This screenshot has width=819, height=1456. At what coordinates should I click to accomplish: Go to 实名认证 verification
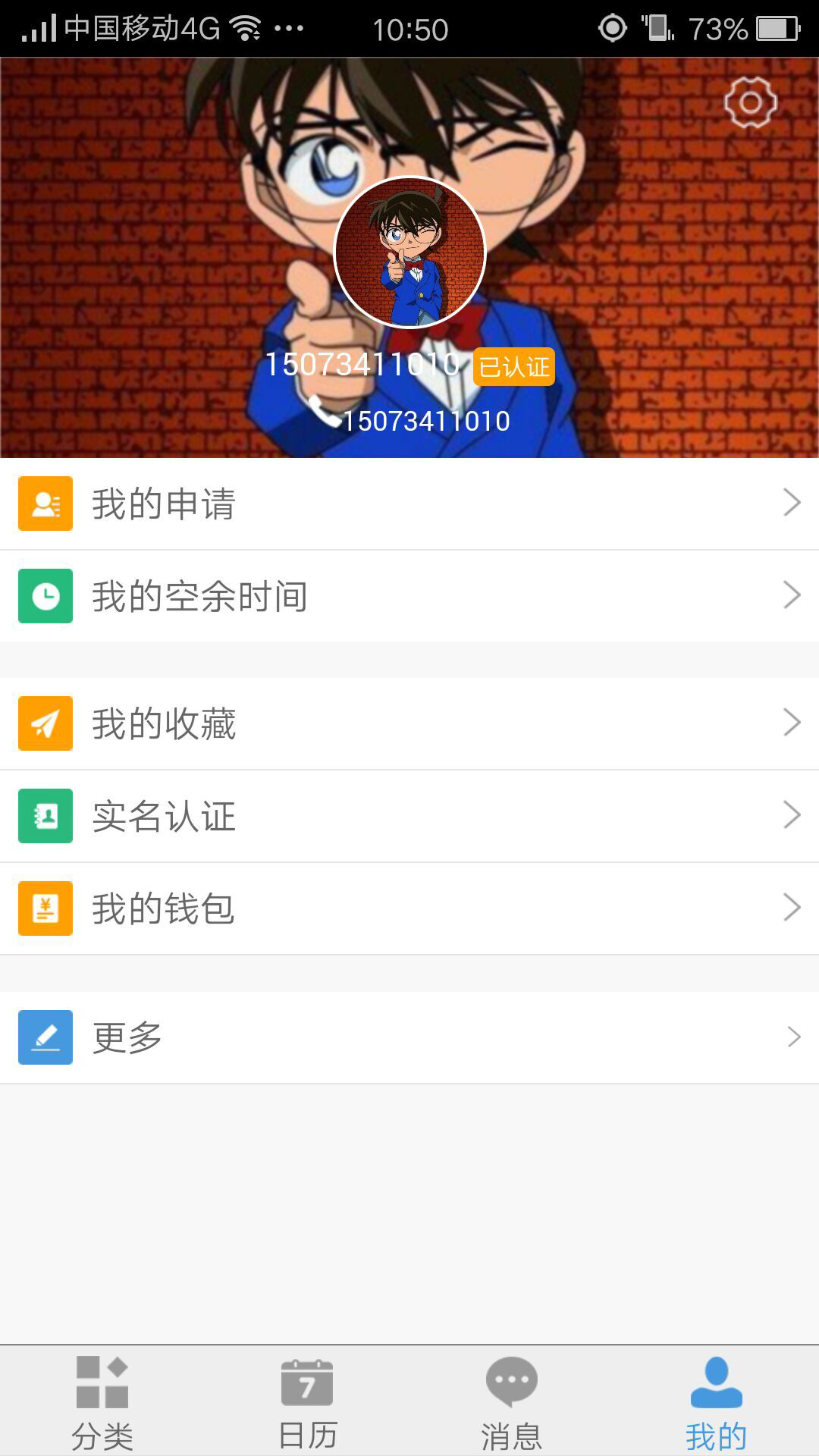point(409,816)
